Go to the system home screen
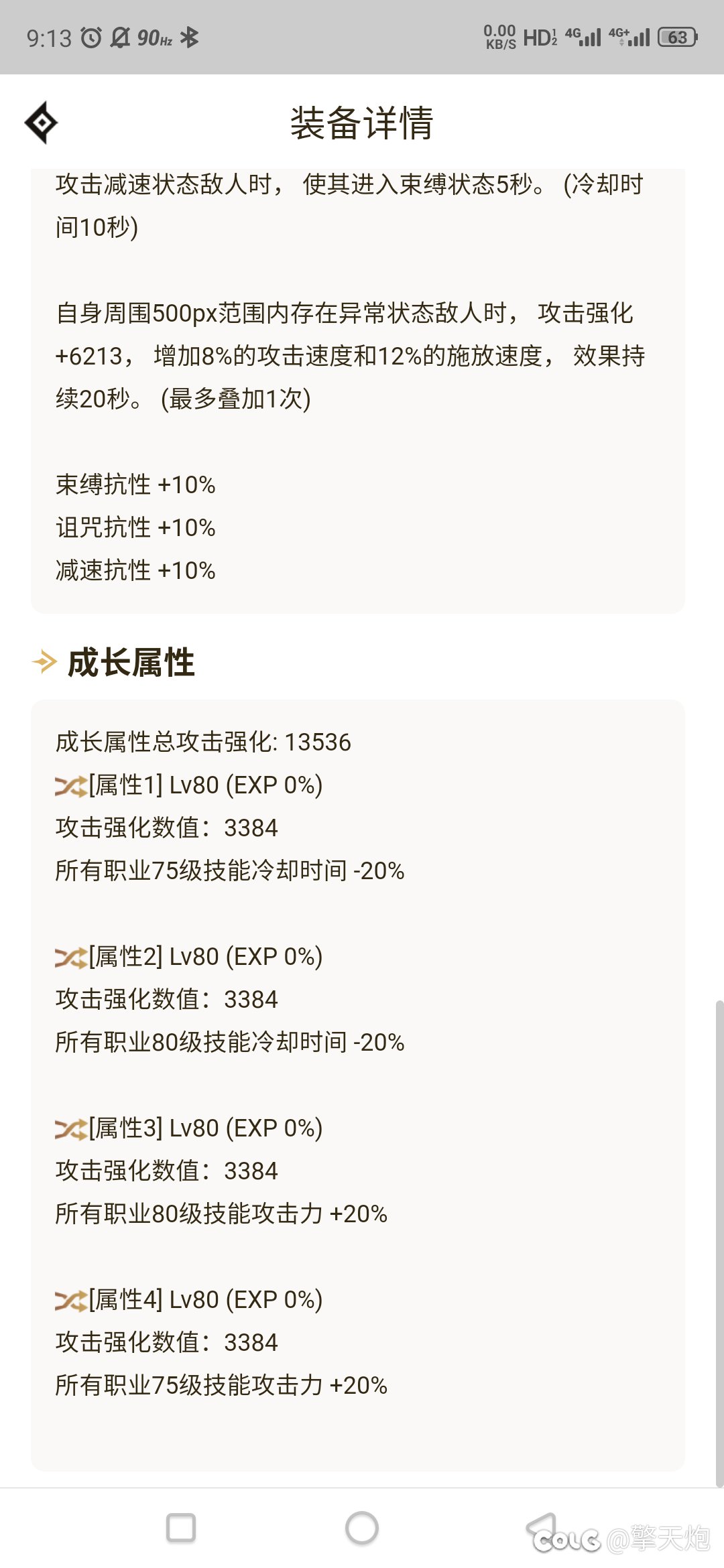 [362, 1528]
